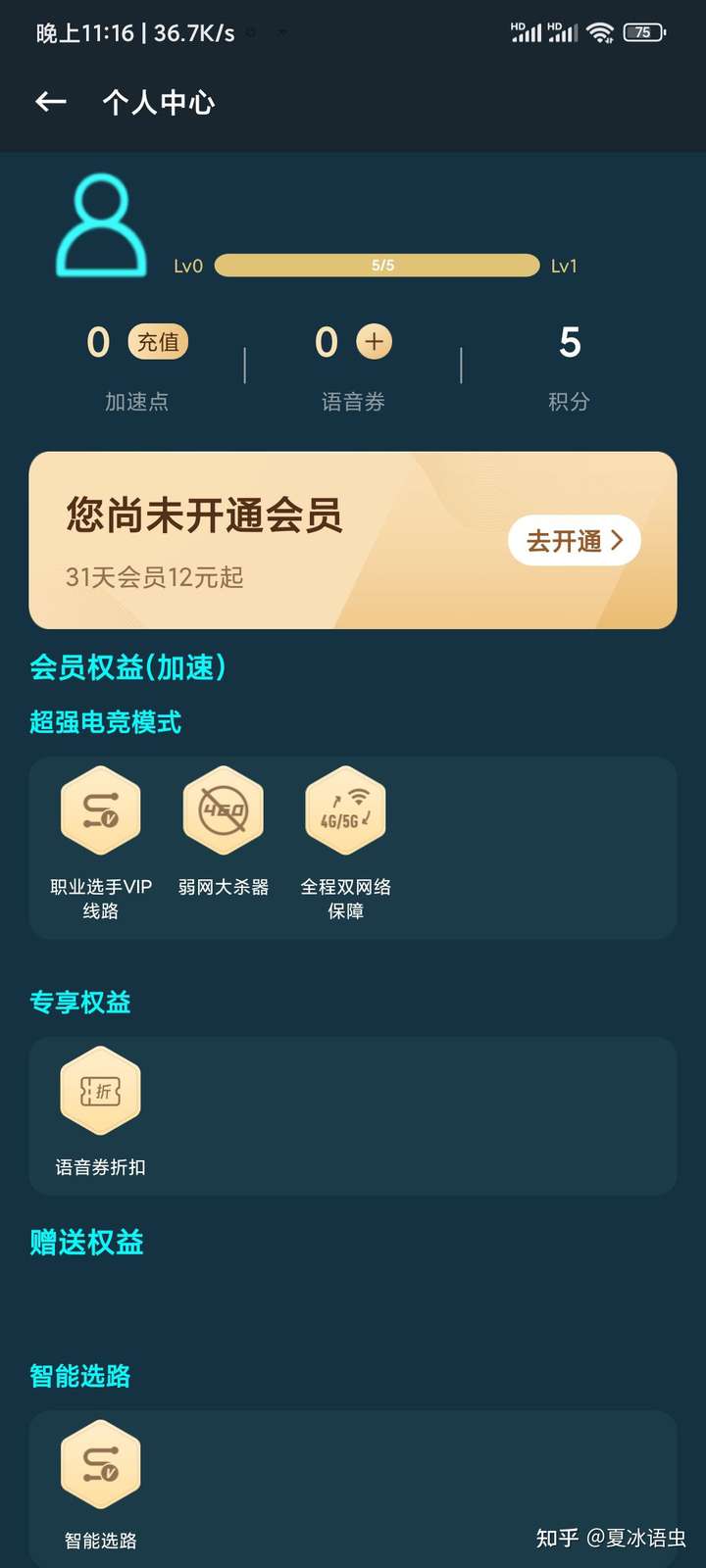706x1568 pixels.
Task: Go back from 个人中心
Action: click(x=51, y=102)
